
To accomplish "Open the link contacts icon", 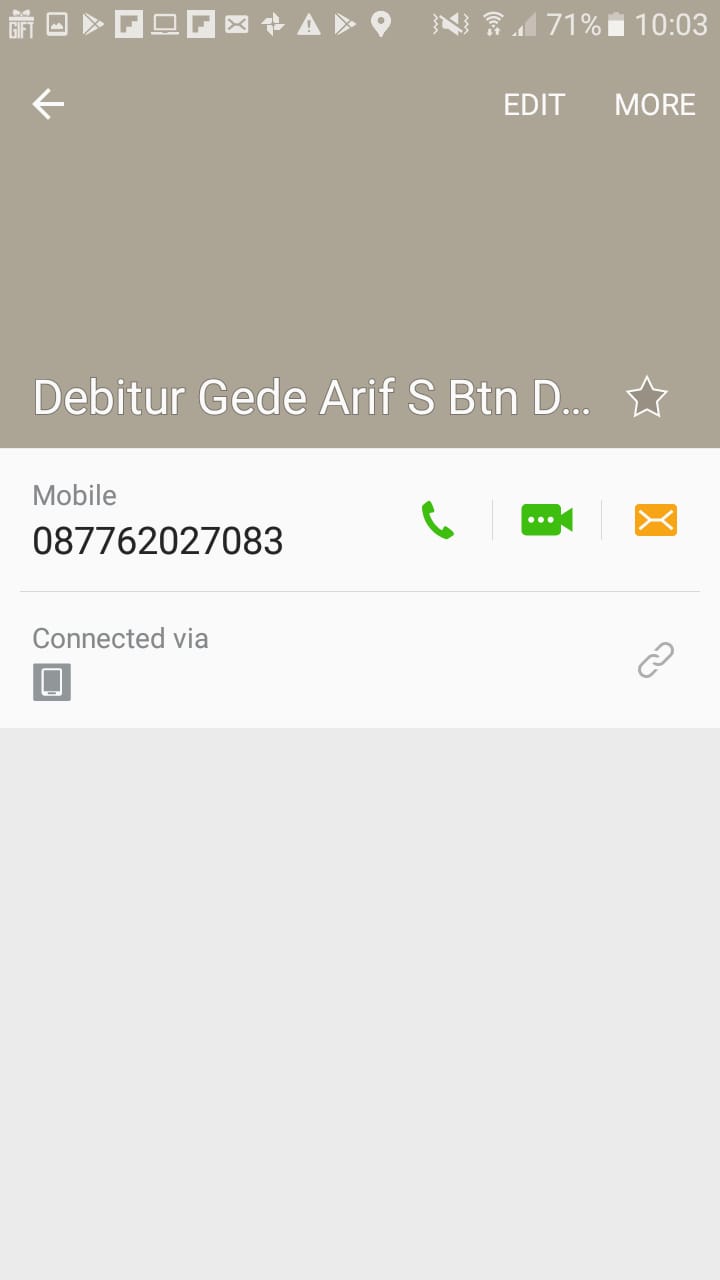I will pyautogui.click(x=656, y=660).
